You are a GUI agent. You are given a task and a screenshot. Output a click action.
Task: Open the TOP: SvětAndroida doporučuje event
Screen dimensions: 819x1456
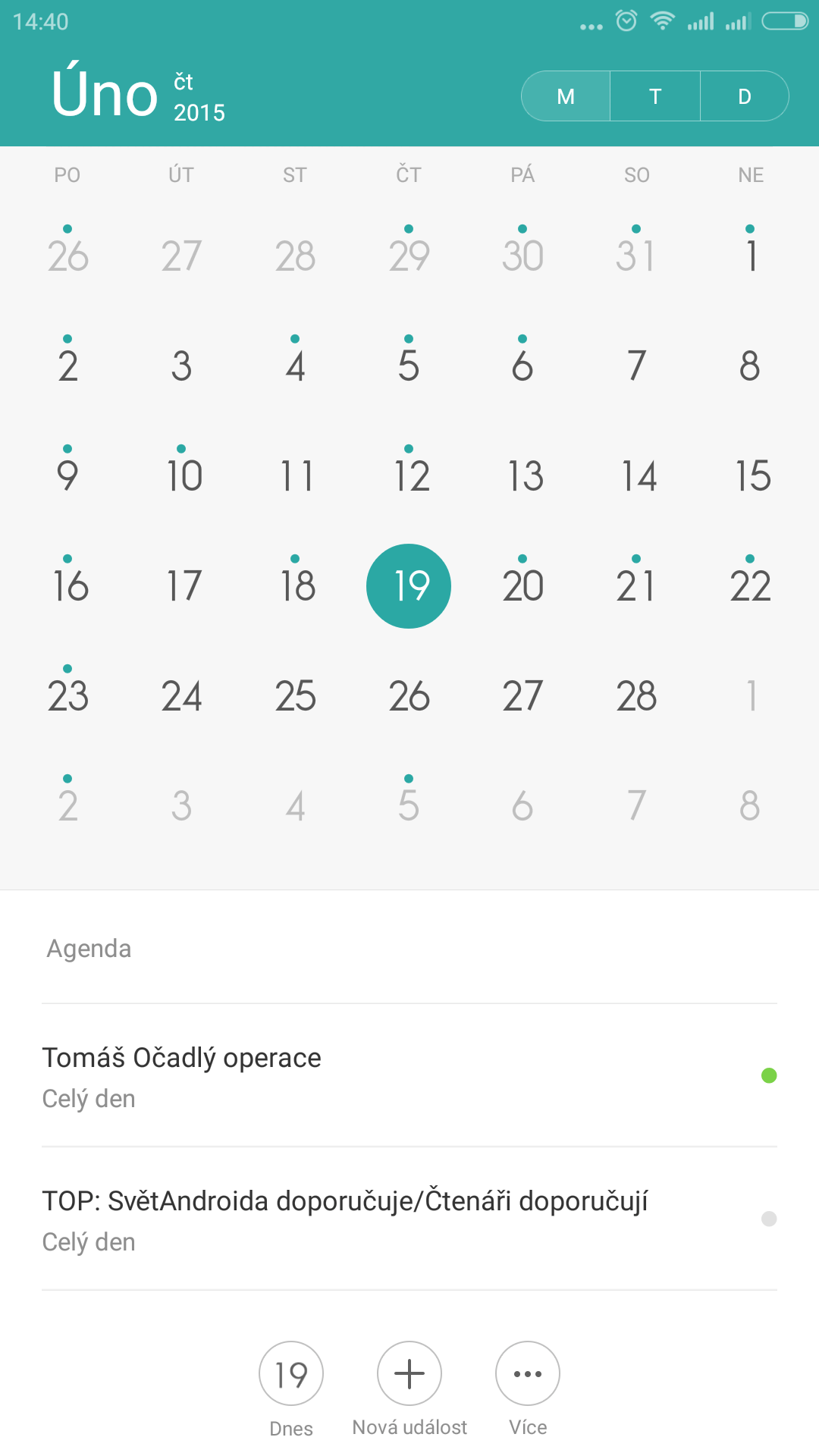coord(409,1219)
